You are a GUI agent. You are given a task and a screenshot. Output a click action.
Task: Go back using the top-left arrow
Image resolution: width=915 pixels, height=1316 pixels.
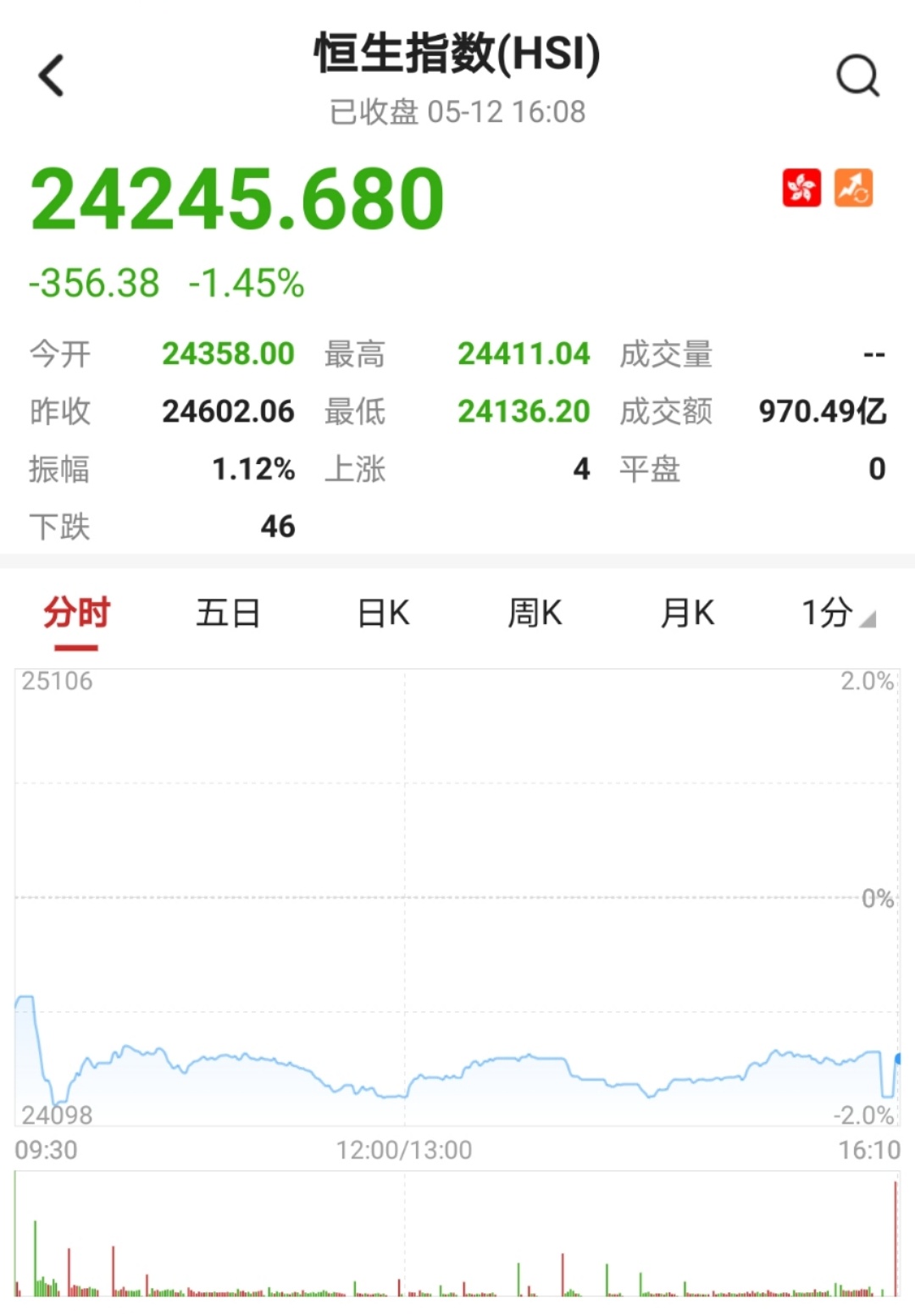point(52,76)
